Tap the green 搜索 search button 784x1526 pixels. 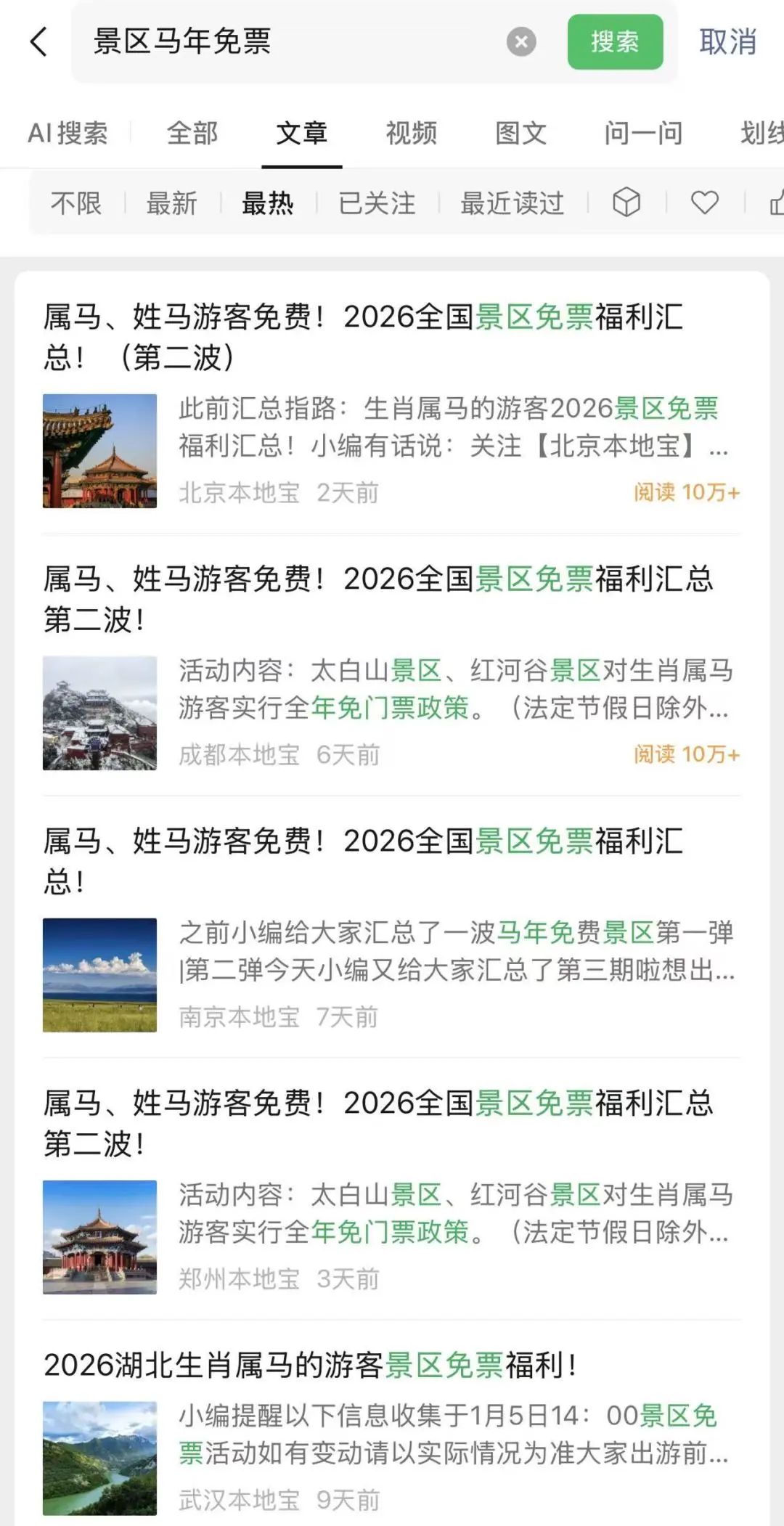615,42
